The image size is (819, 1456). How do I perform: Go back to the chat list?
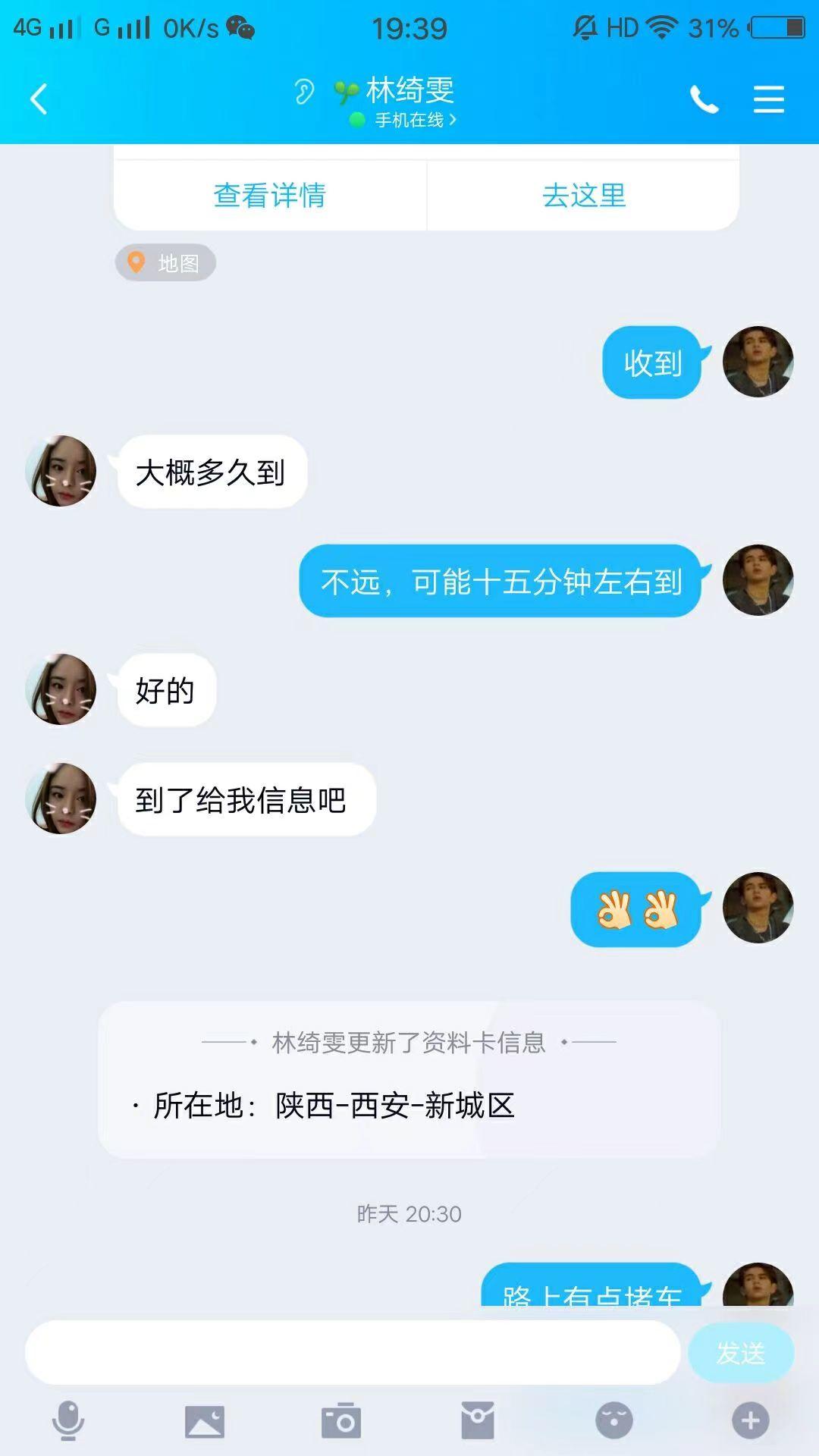click(x=39, y=99)
